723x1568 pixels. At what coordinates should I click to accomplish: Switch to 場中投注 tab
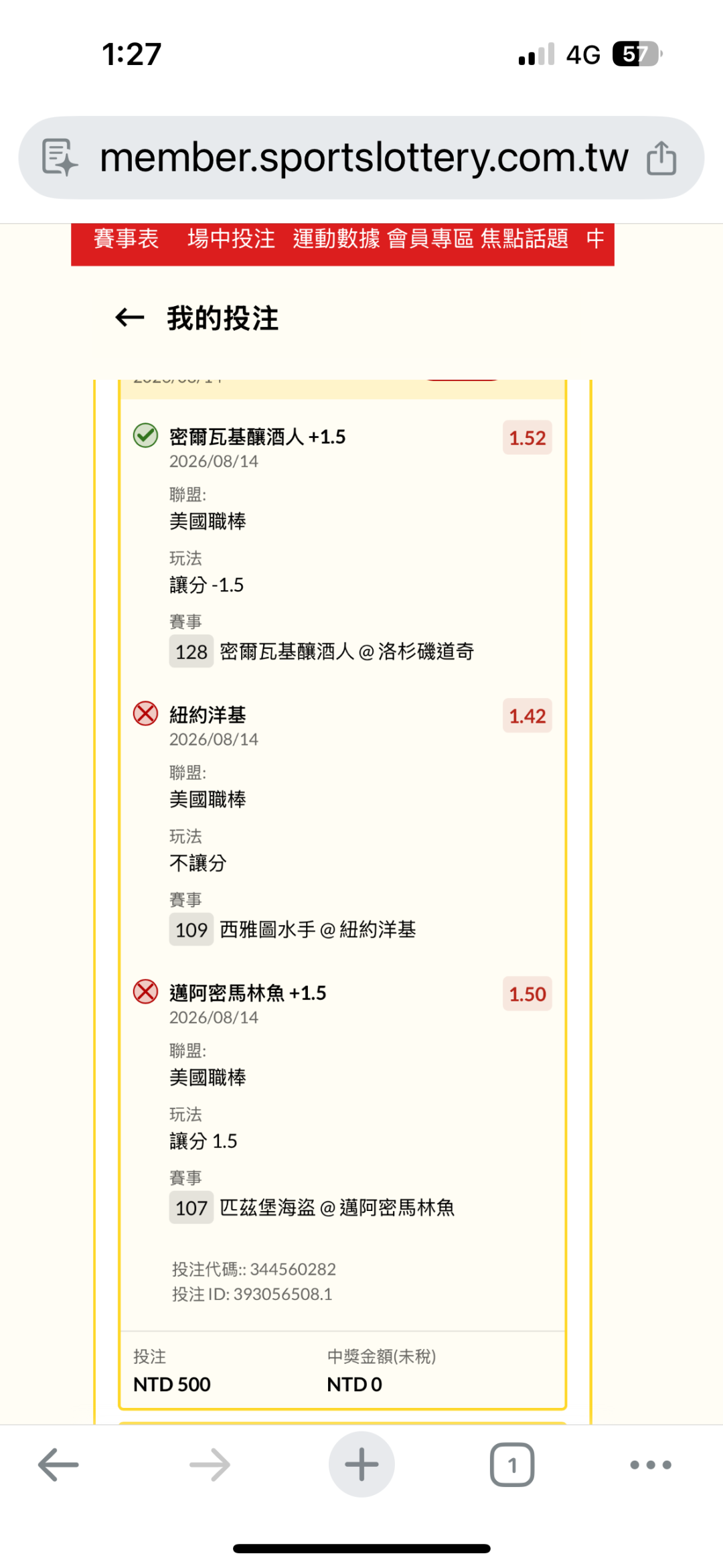tap(231, 238)
